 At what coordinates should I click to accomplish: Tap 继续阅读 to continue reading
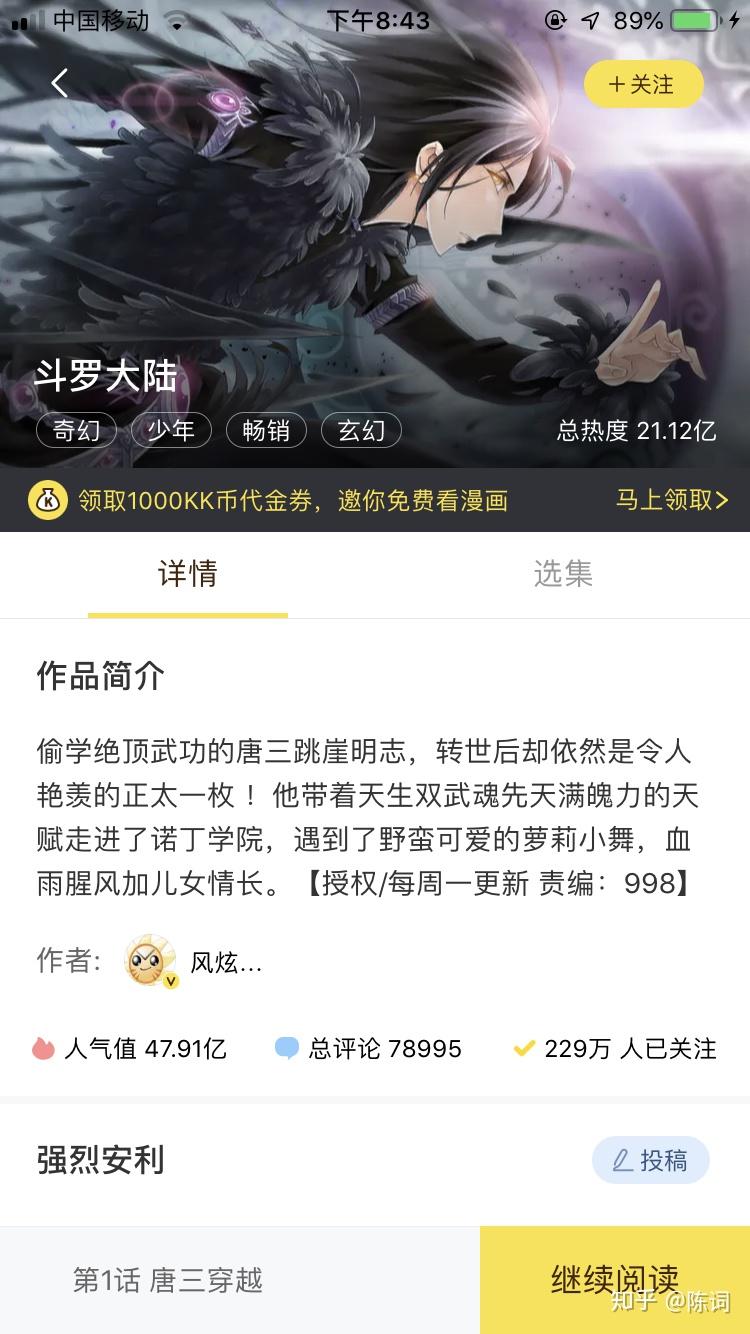[614, 1279]
